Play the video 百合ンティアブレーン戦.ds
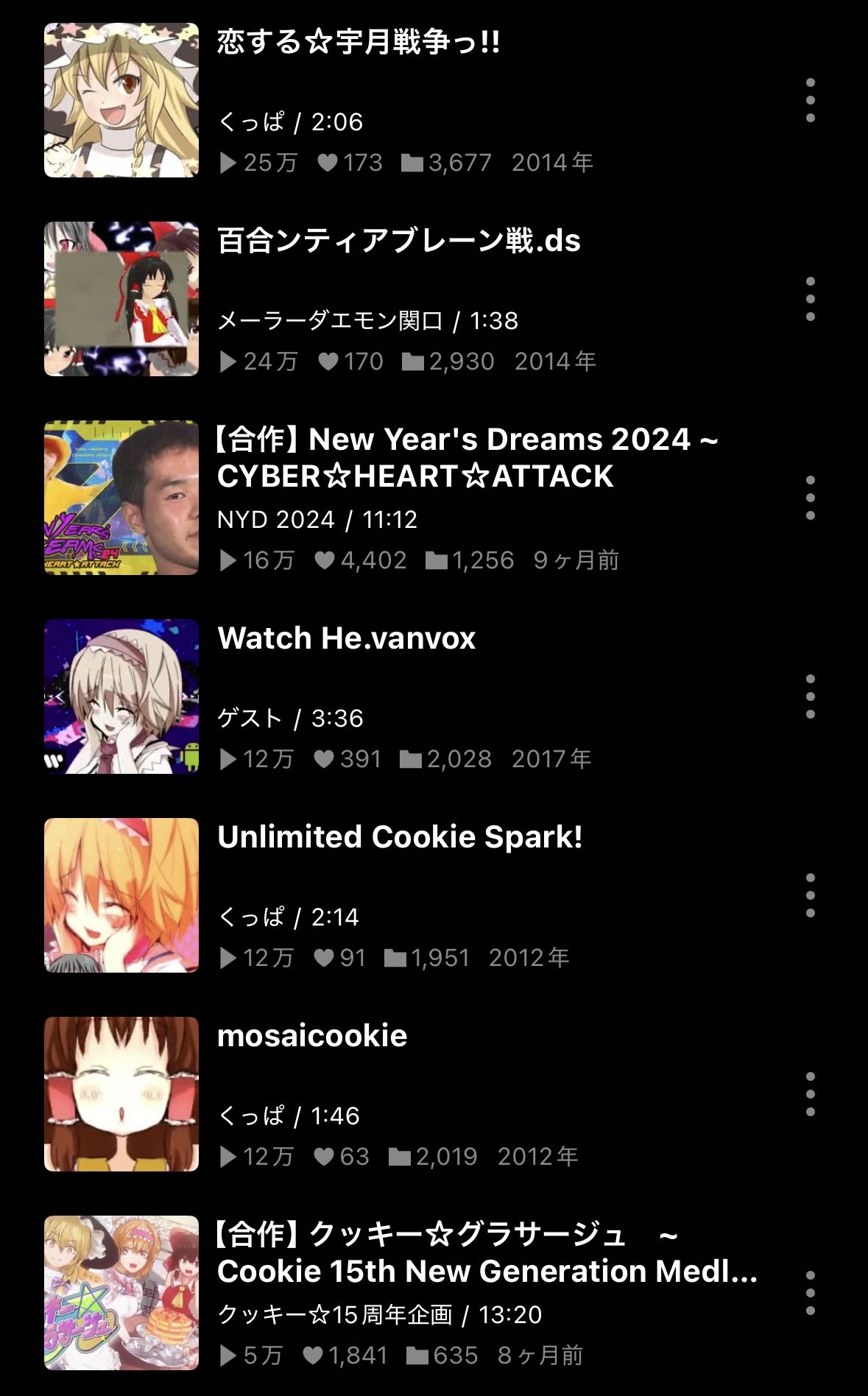868x1396 pixels. point(398,242)
